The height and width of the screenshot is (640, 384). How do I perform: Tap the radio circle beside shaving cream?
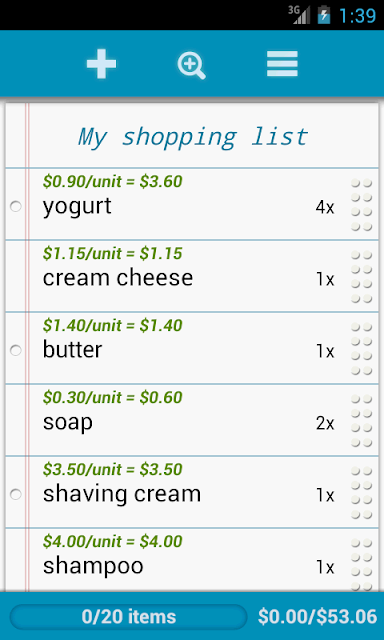pyautogui.click(x=16, y=494)
